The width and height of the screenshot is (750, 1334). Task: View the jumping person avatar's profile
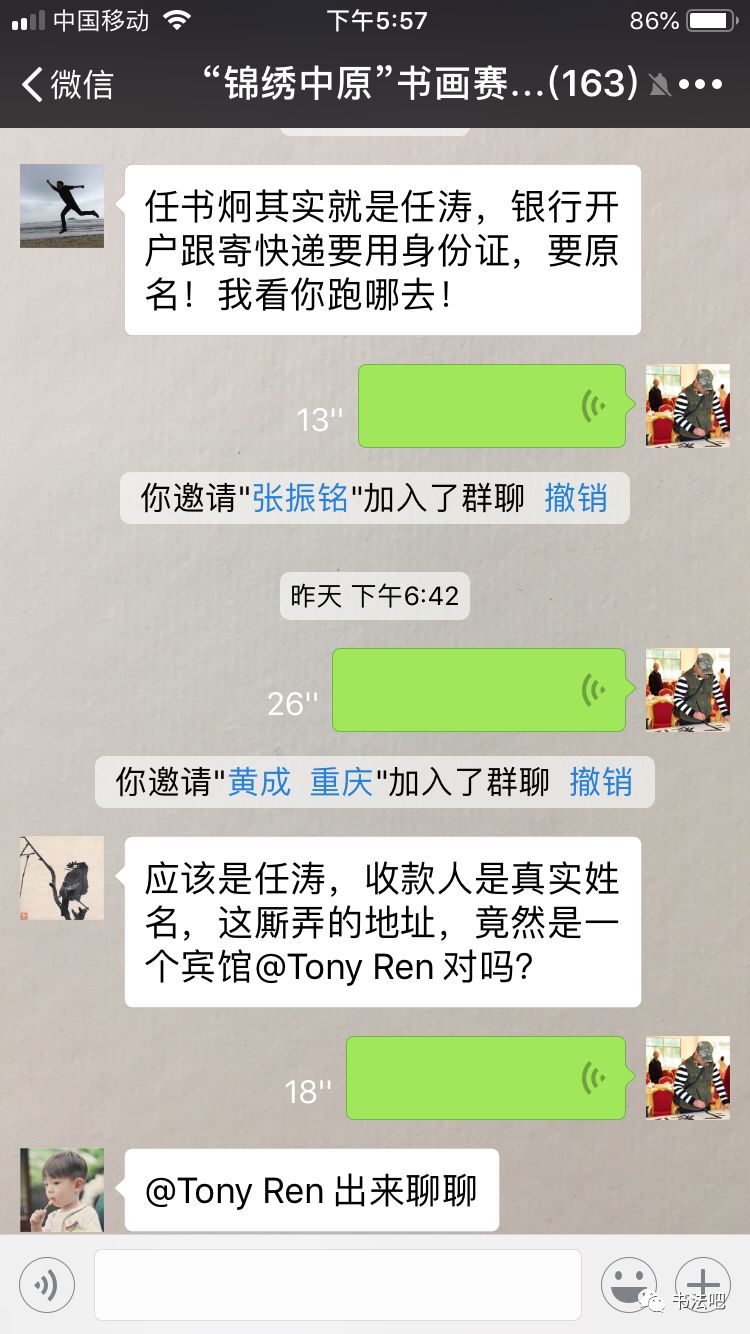(62, 206)
